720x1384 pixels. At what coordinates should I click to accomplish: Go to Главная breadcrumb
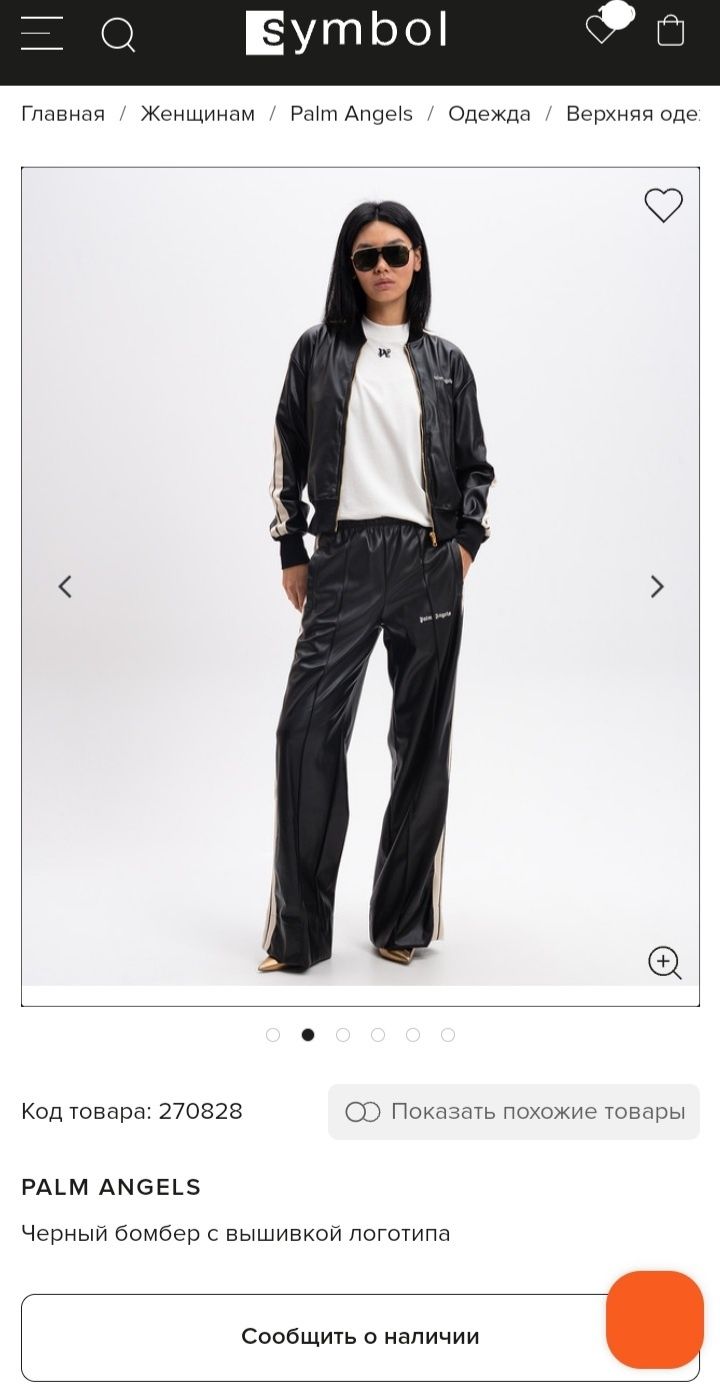(x=63, y=114)
